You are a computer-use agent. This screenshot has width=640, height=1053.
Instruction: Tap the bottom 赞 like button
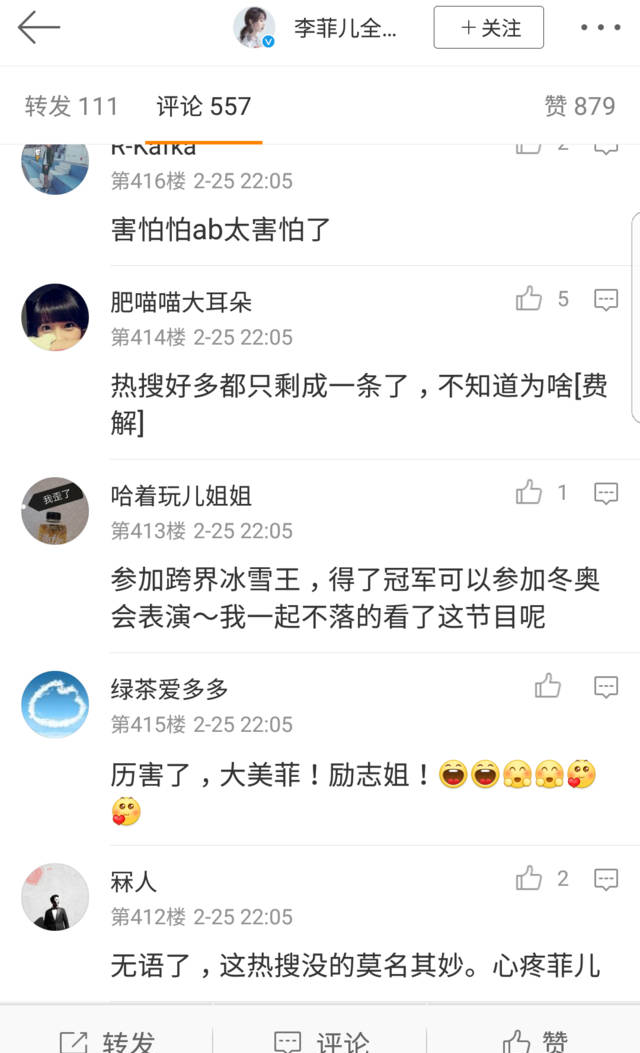[535, 1040]
